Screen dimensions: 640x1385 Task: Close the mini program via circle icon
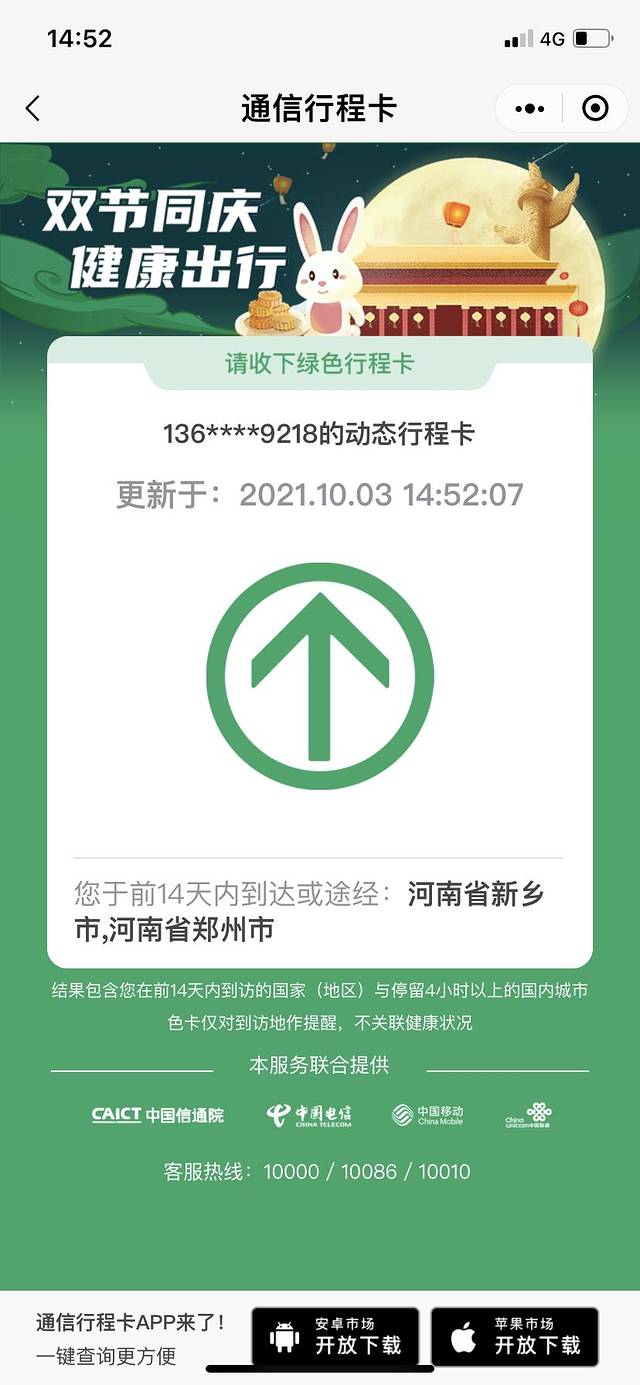pyautogui.click(x=595, y=108)
